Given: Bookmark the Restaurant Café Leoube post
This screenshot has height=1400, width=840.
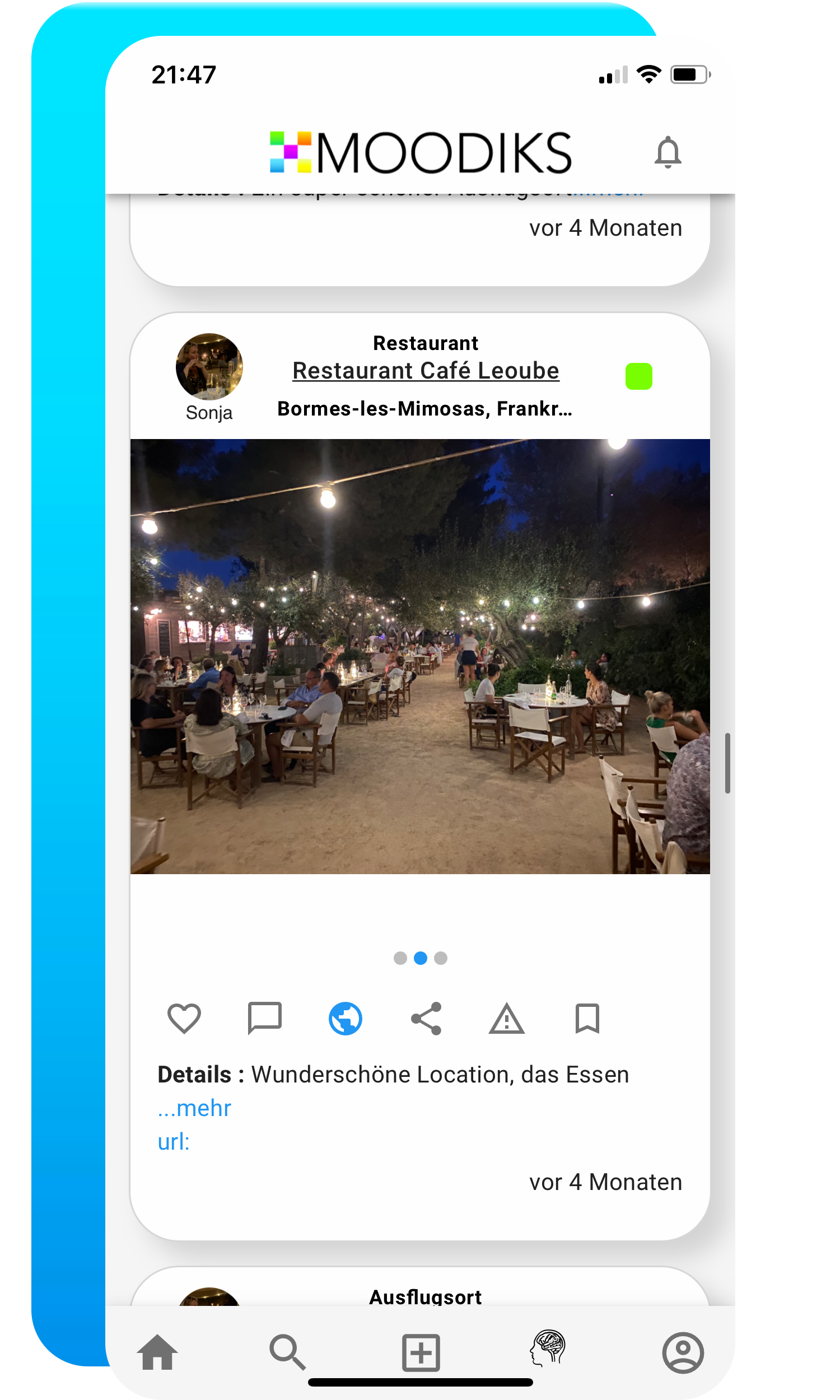Looking at the screenshot, I should 587,1018.
